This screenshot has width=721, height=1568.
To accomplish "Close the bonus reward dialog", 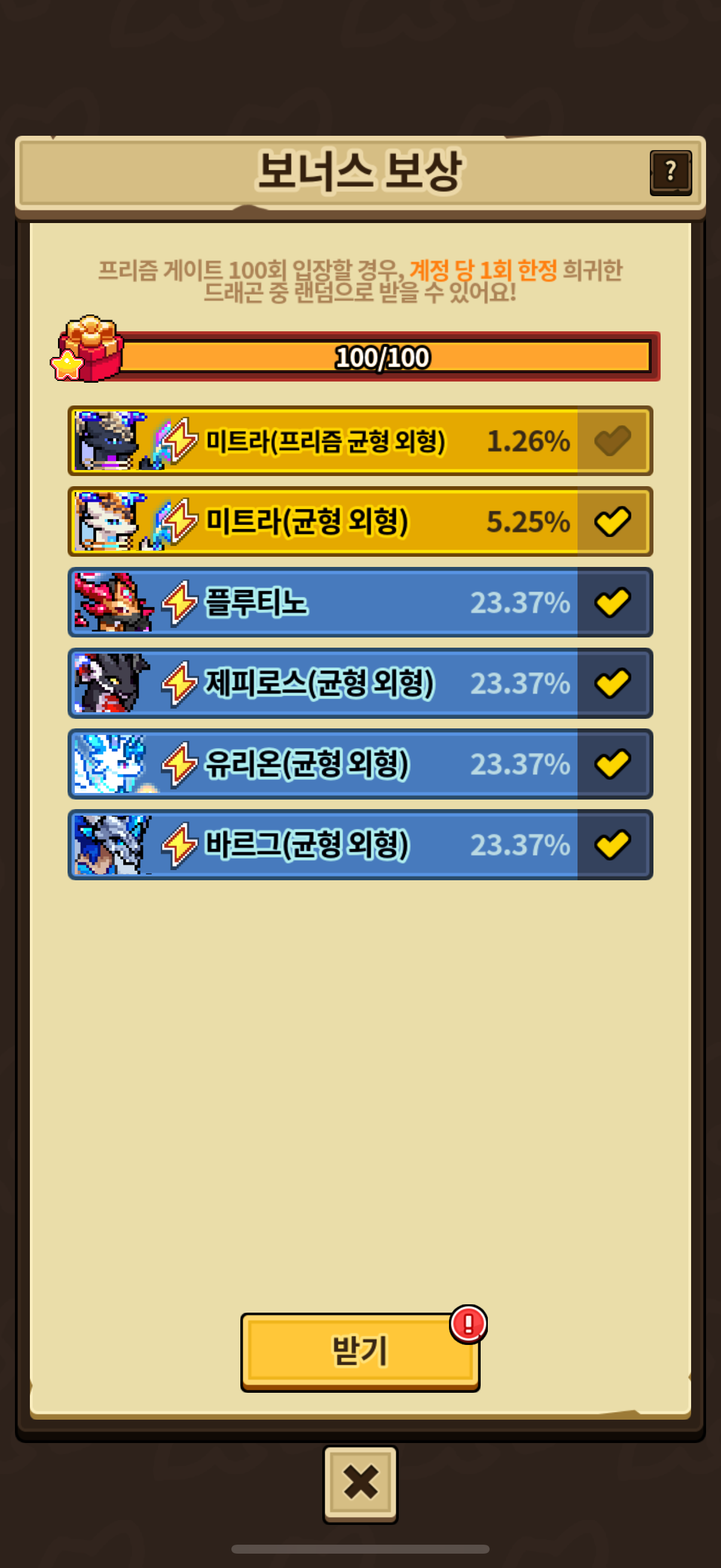I will click(x=360, y=1483).
